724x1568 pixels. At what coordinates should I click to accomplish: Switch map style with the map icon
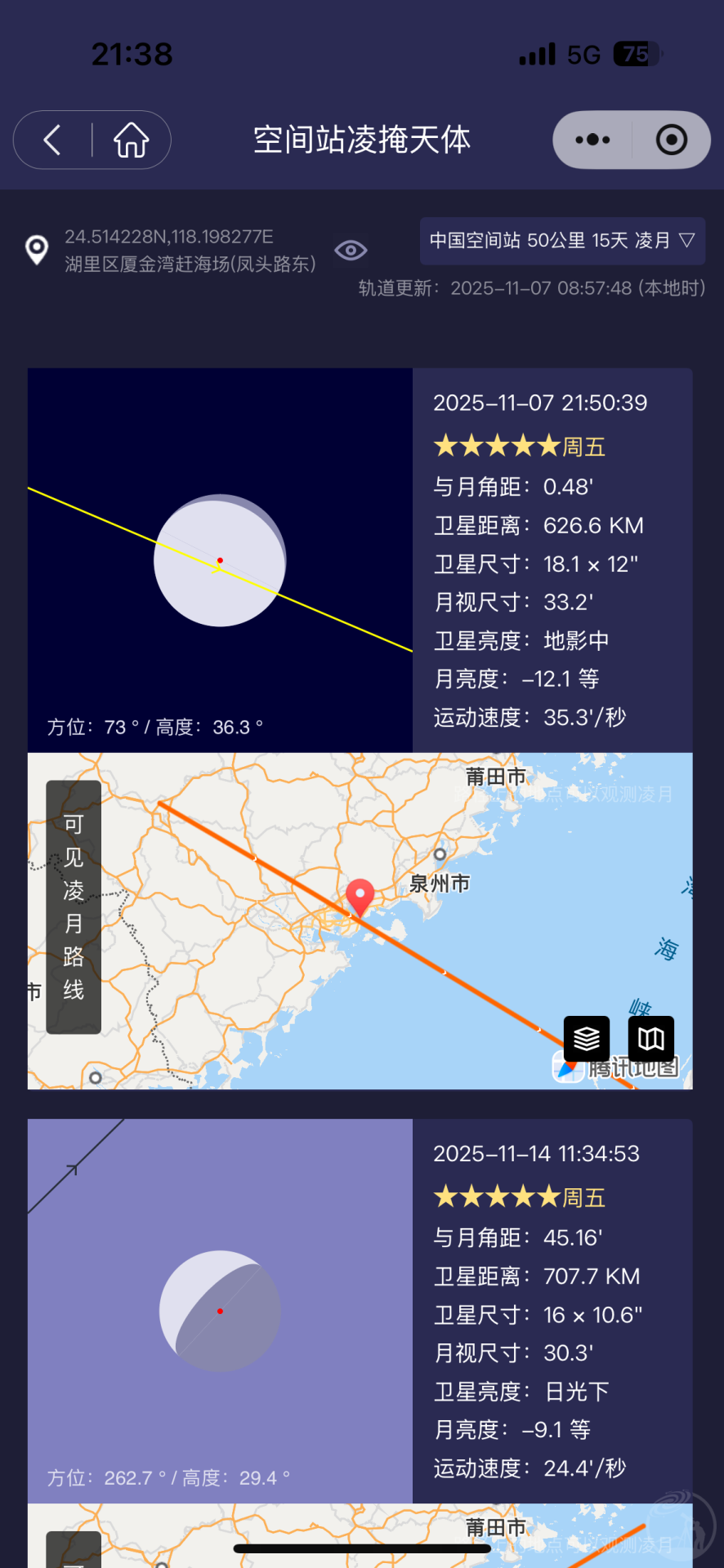pos(651,1039)
